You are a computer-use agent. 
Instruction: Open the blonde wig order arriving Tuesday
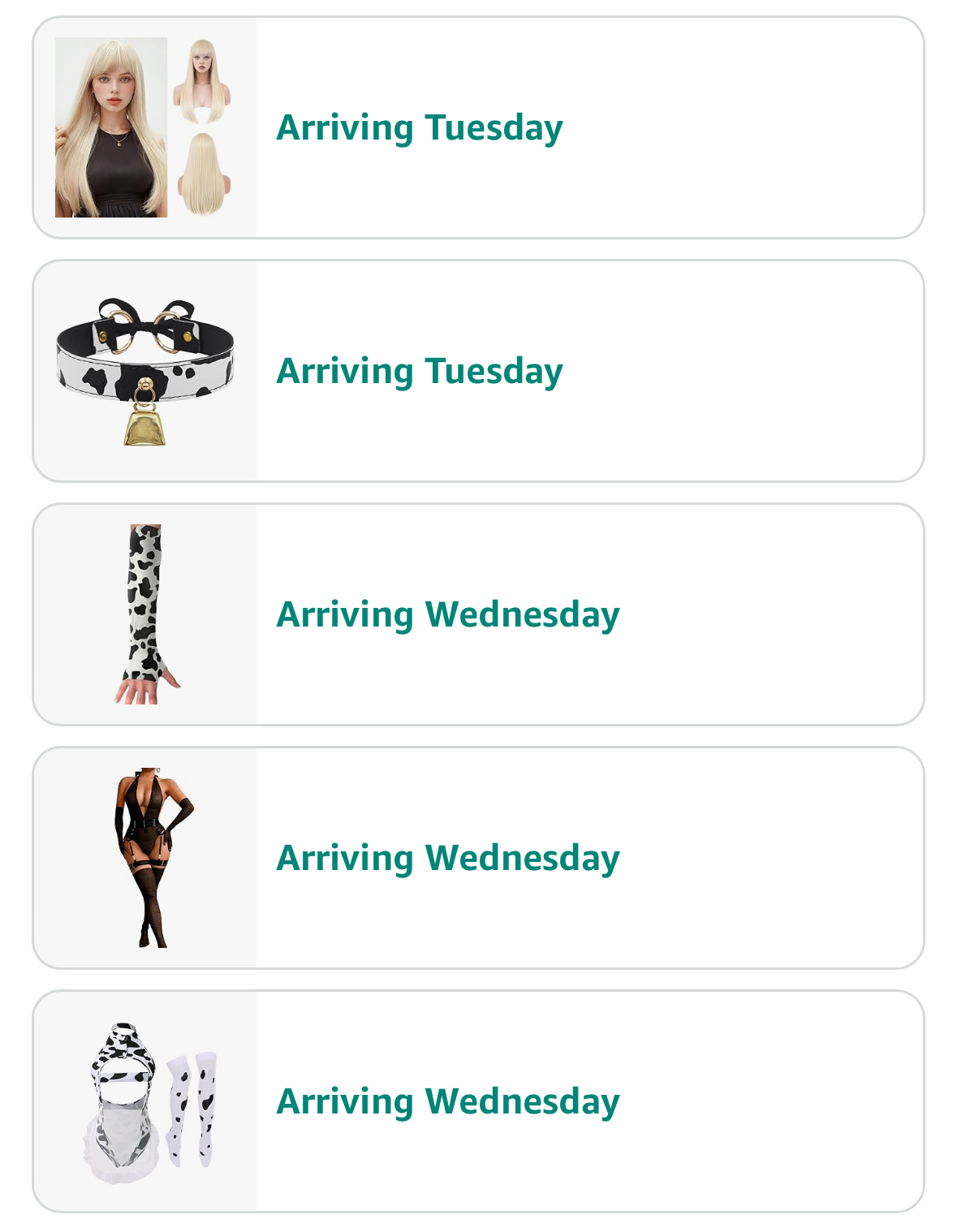pos(477,128)
